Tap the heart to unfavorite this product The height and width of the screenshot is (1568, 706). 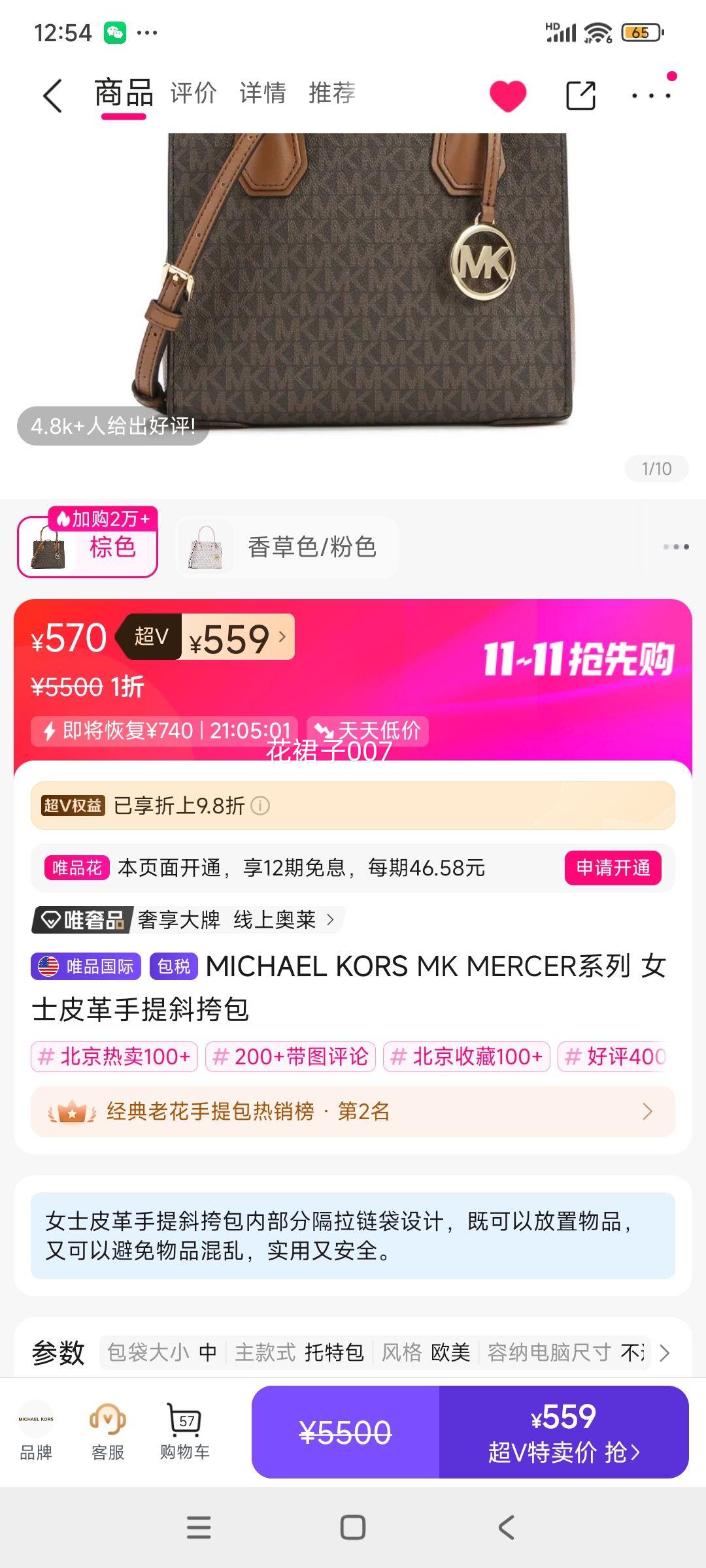point(509,93)
